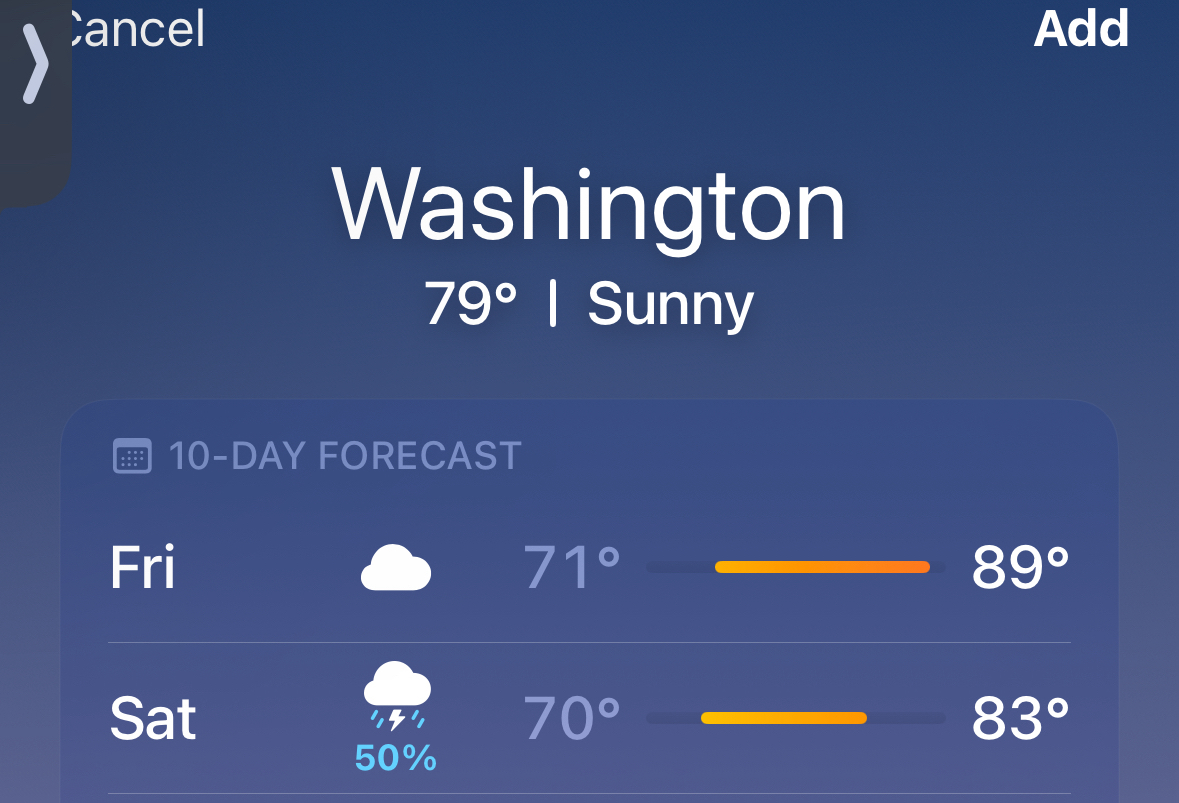Expand the side panel chevron handle
The width and height of the screenshot is (1179, 803).
[x=35, y=66]
